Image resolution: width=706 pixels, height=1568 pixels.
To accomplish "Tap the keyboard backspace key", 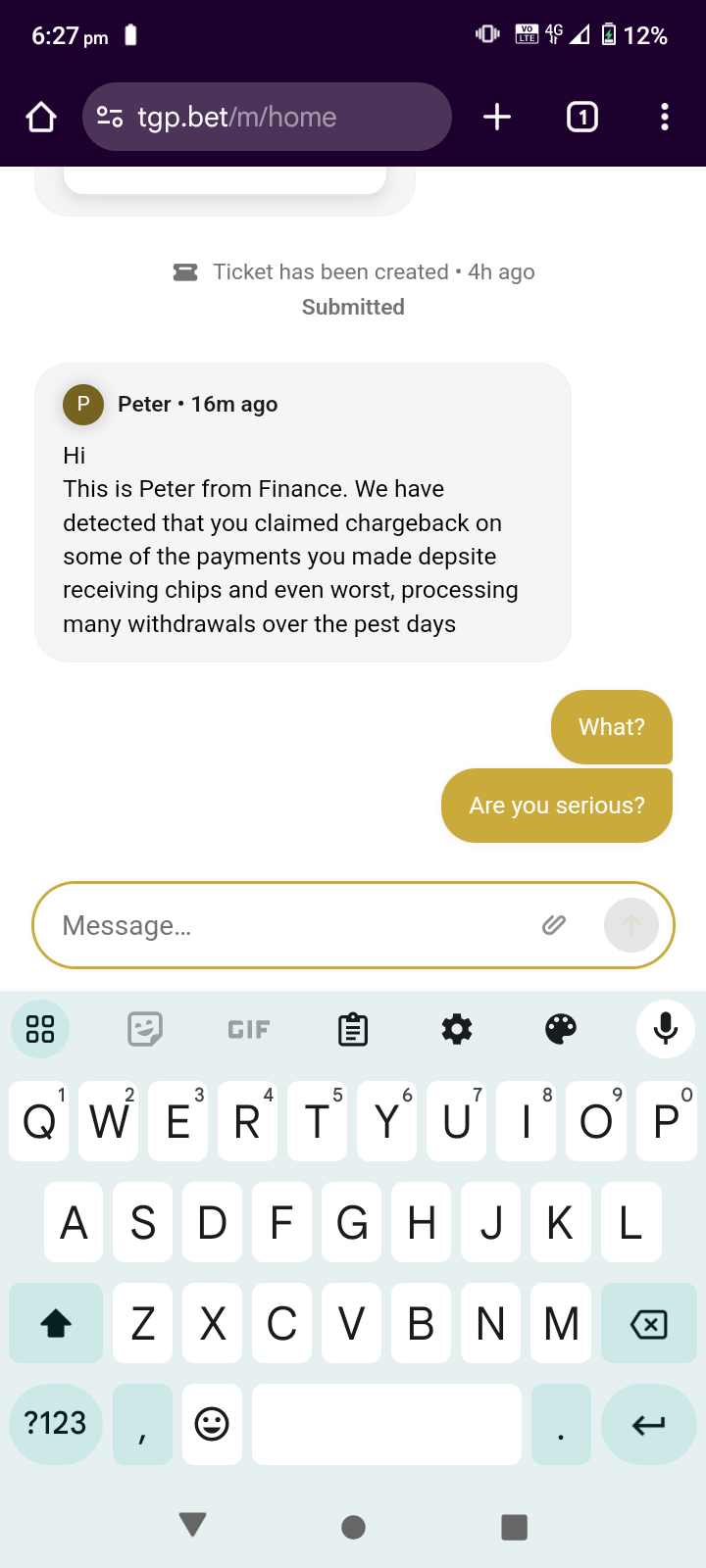I will coord(648,1324).
